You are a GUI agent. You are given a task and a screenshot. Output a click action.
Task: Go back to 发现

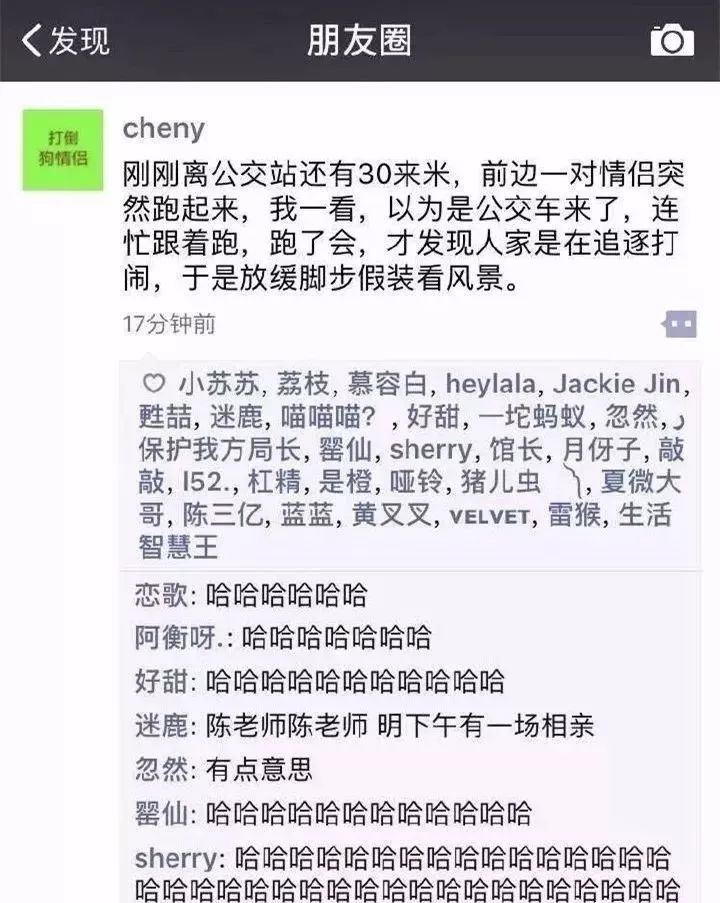pyautogui.click(x=65, y=40)
